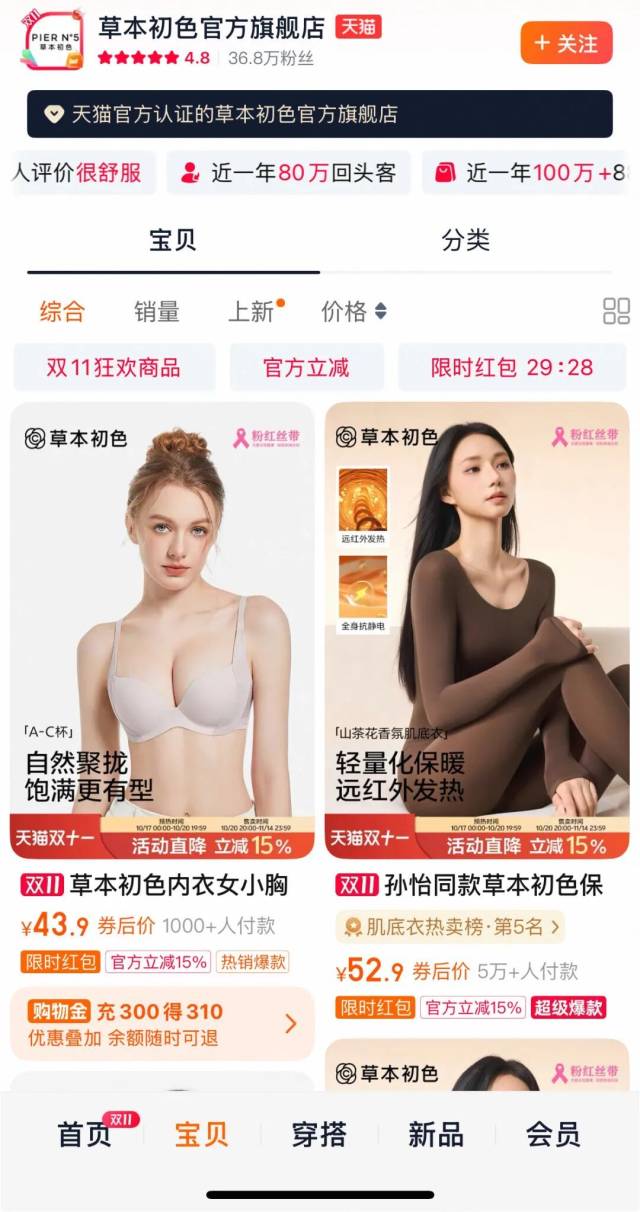This screenshot has height=1212, width=640.
Task: Open the 孙怡同款草本初色保 product card
Action: pyautogui.click(x=477, y=630)
